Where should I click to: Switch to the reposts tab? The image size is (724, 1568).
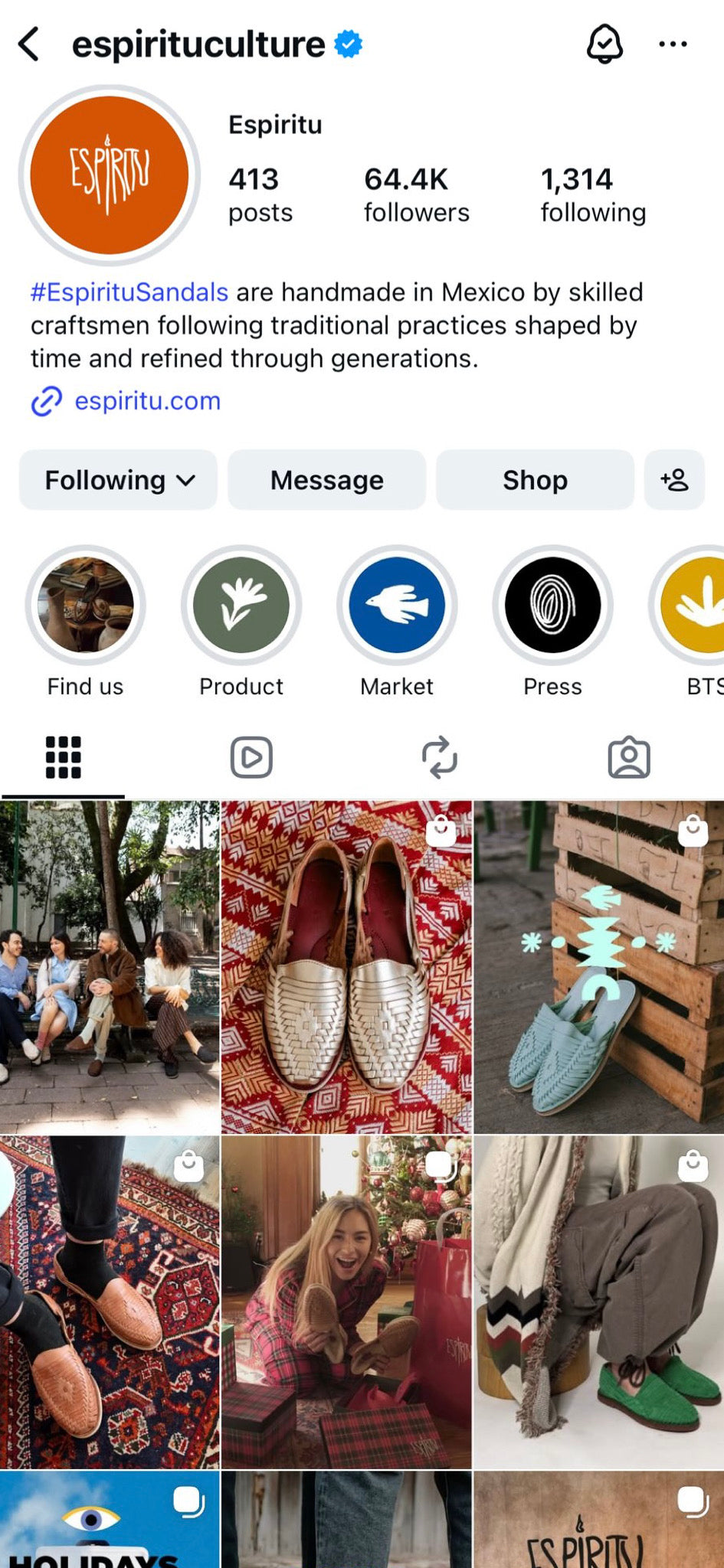coord(440,758)
